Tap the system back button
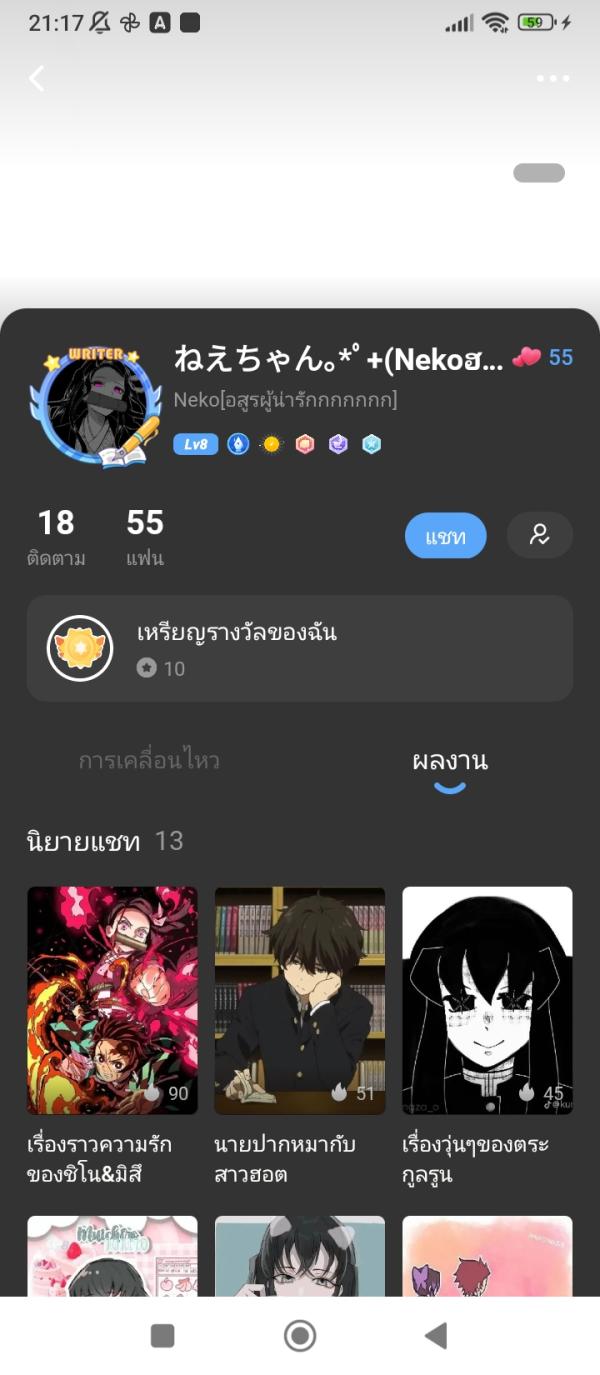The image size is (600, 1375). pos(436,1335)
